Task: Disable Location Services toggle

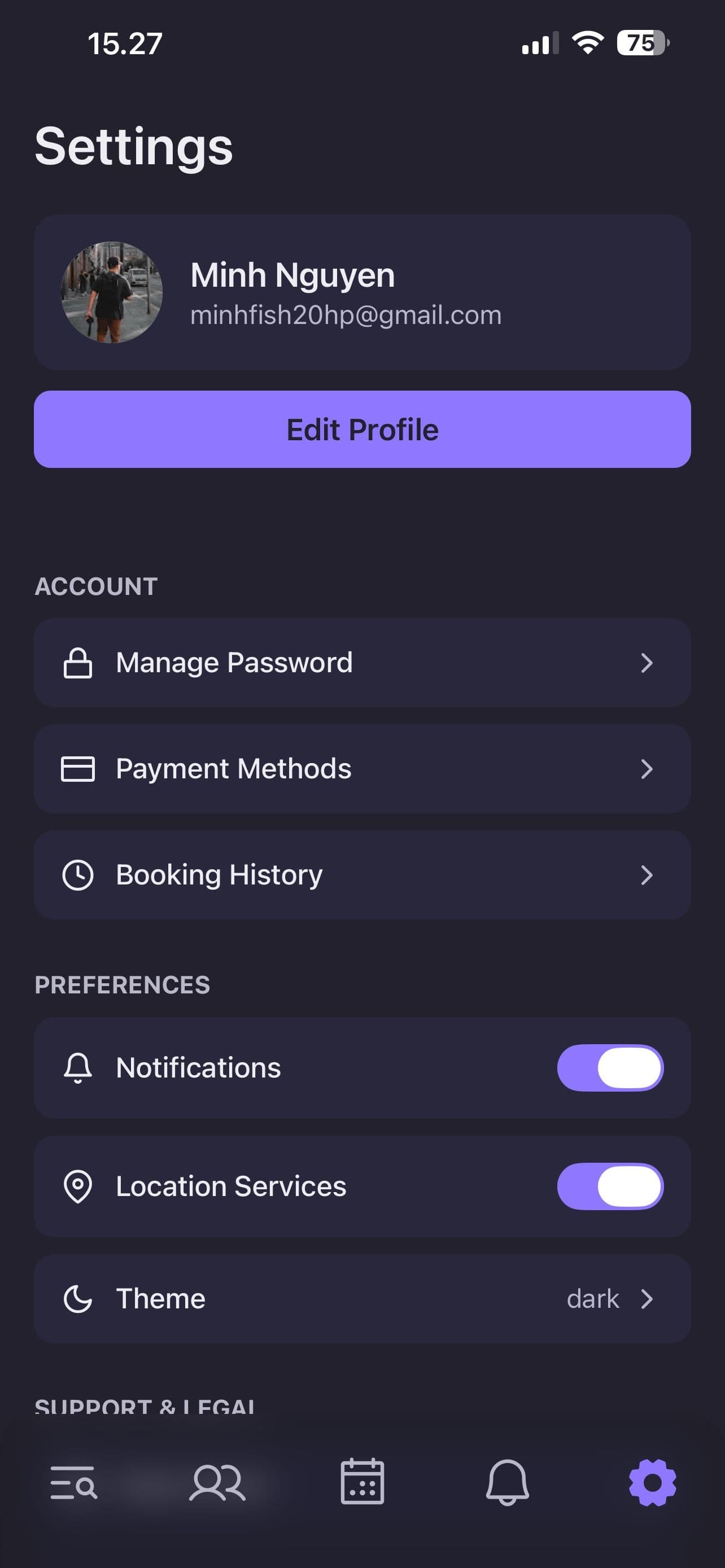Action: (610, 1186)
